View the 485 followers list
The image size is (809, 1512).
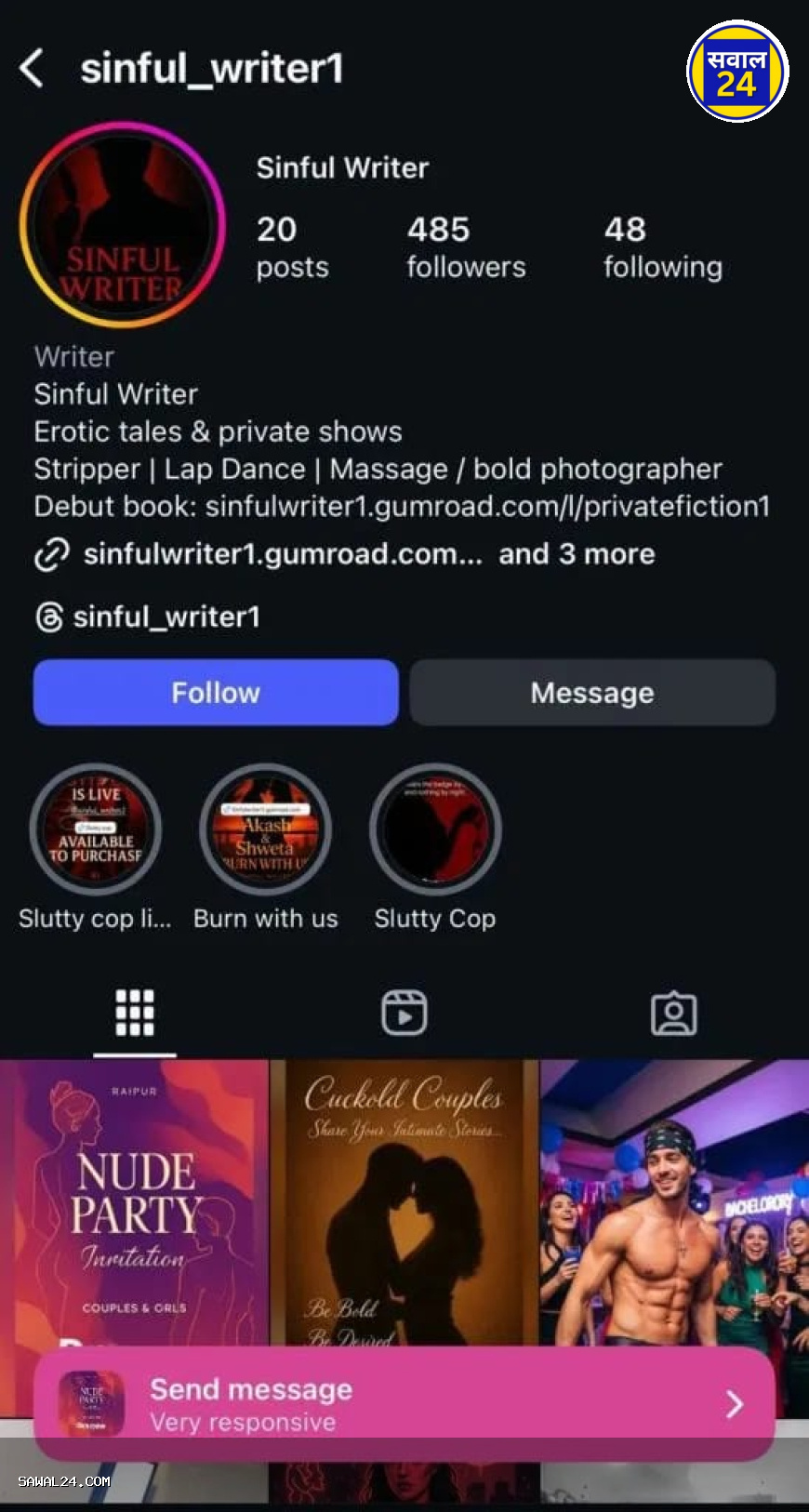(x=465, y=246)
